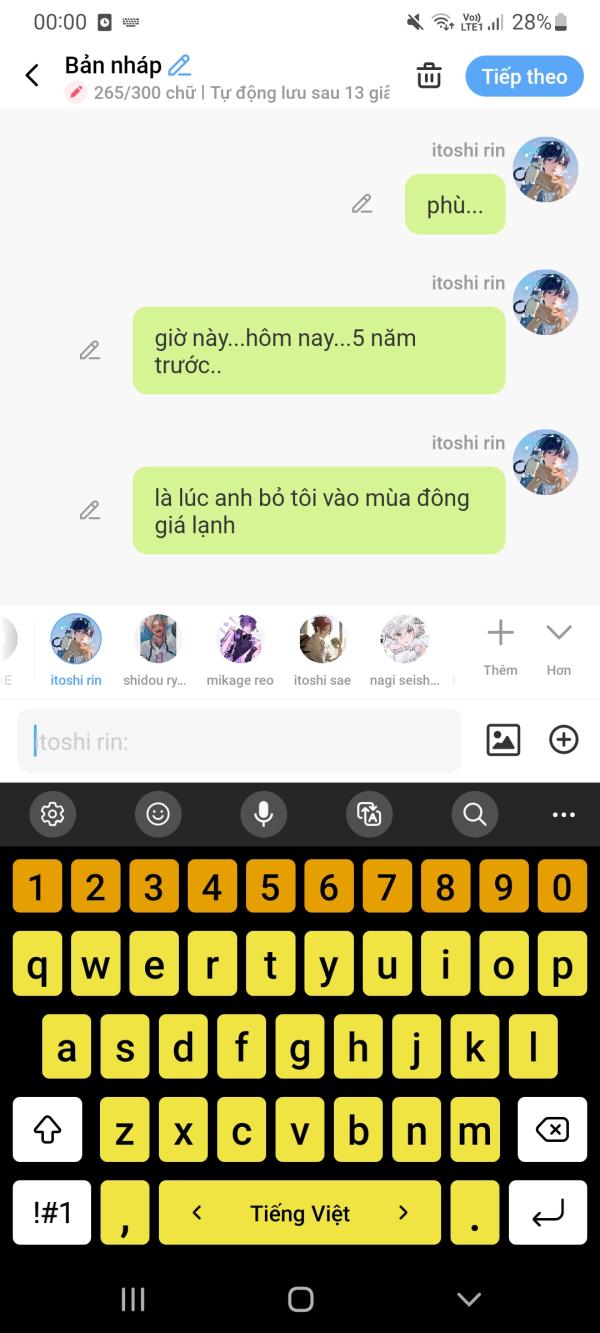Focus the itoshi rin message field
The width and height of the screenshot is (600, 1333).
240,741
